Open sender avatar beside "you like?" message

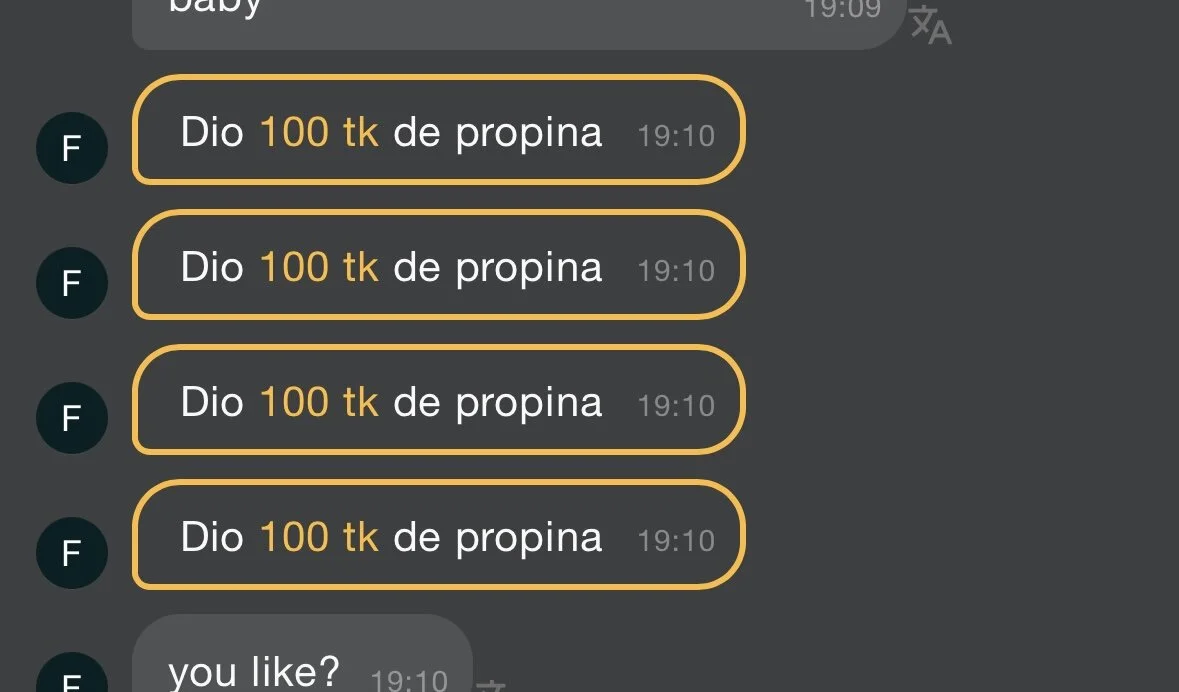[x=71, y=676]
